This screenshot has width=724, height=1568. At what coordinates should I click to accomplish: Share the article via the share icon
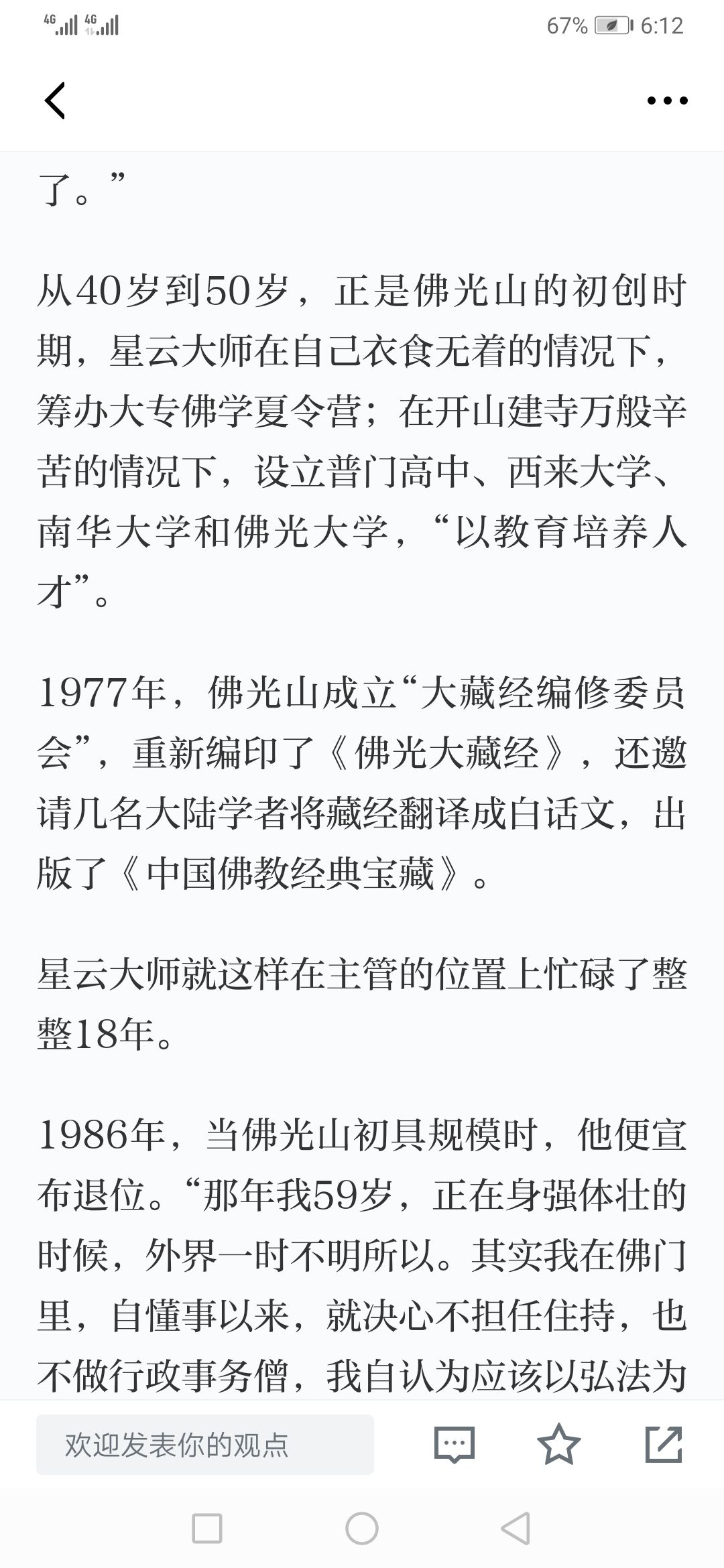click(664, 1444)
